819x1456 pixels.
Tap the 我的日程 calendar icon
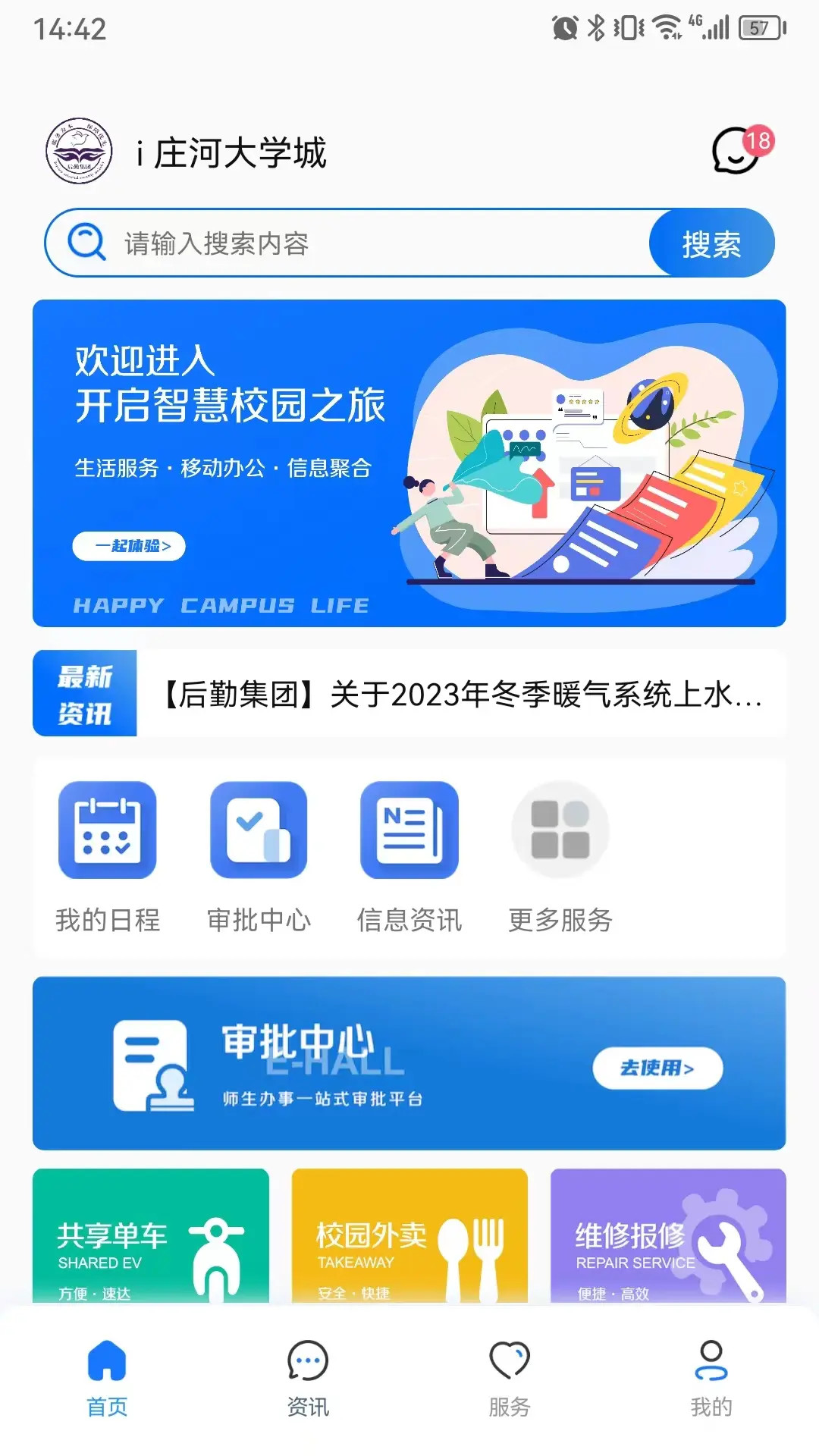(109, 831)
